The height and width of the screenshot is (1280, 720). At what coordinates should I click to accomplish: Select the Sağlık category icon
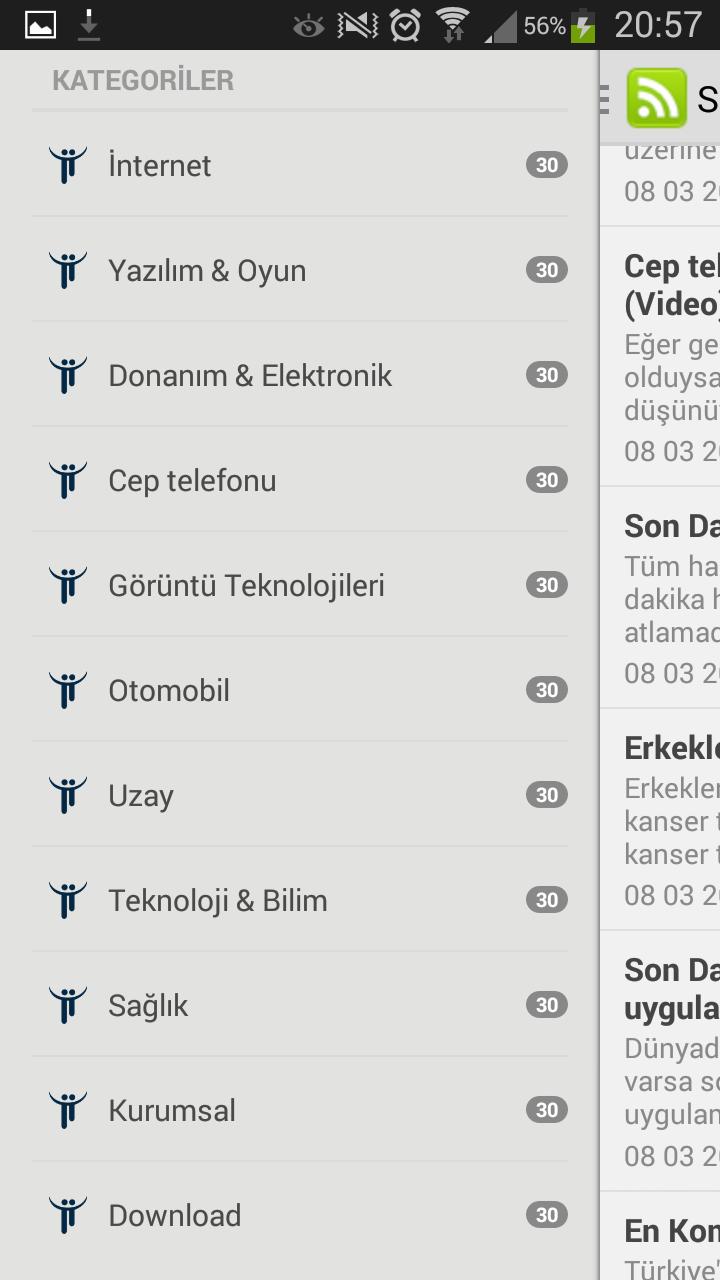point(67,1004)
